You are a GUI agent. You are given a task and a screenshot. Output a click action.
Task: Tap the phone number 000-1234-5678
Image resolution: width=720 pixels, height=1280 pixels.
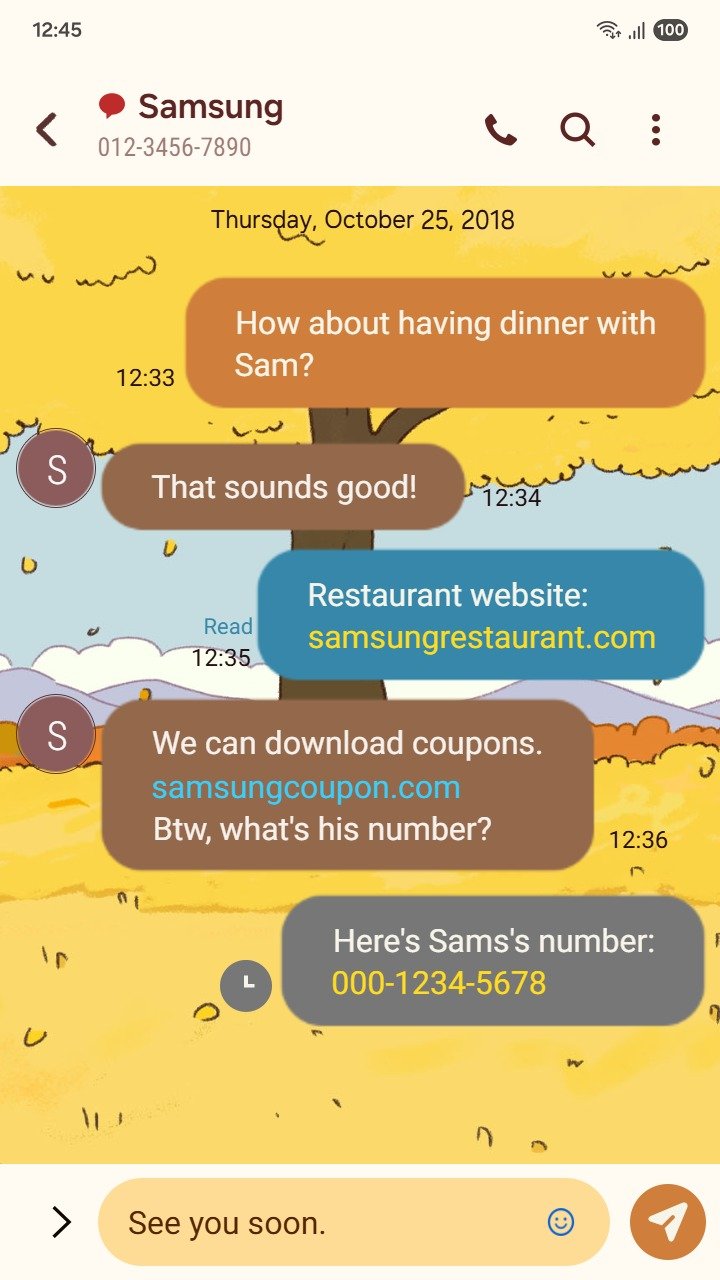[x=439, y=983]
